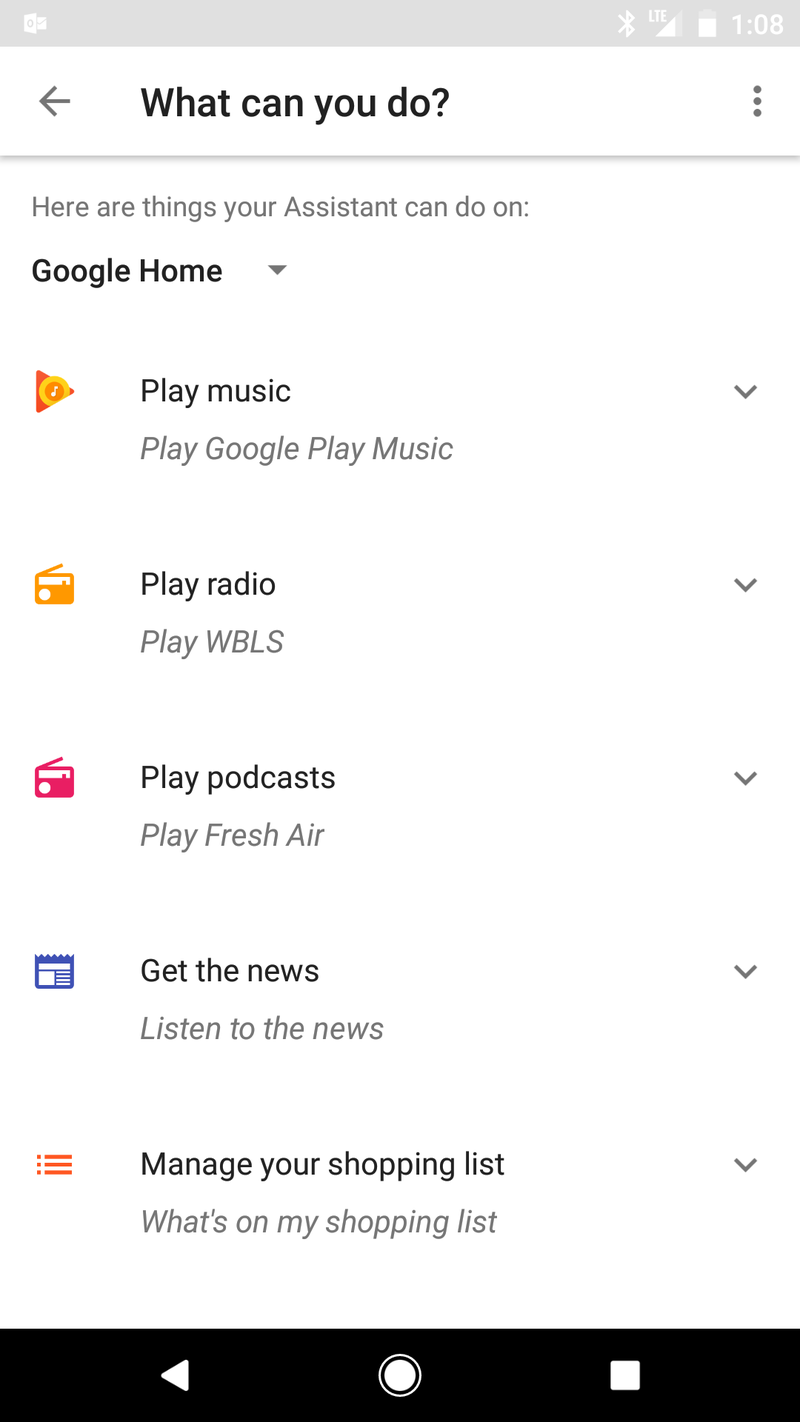Expand the Play radio section
Screen dimensions: 800x1422
tap(745, 584)
